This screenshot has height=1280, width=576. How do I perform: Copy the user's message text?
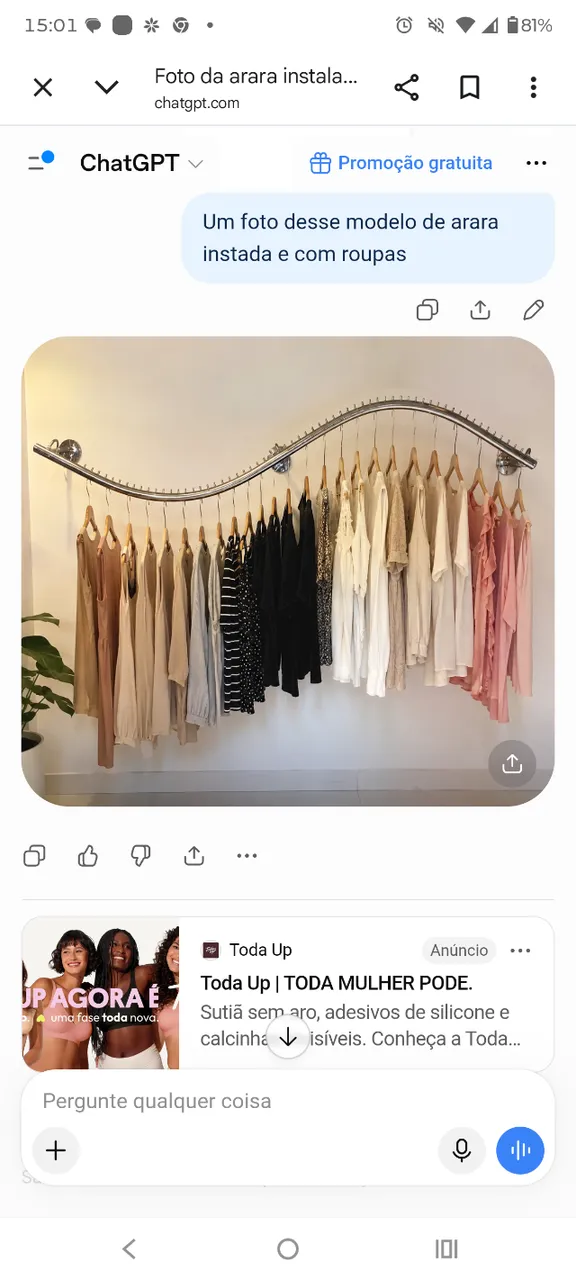427,310
